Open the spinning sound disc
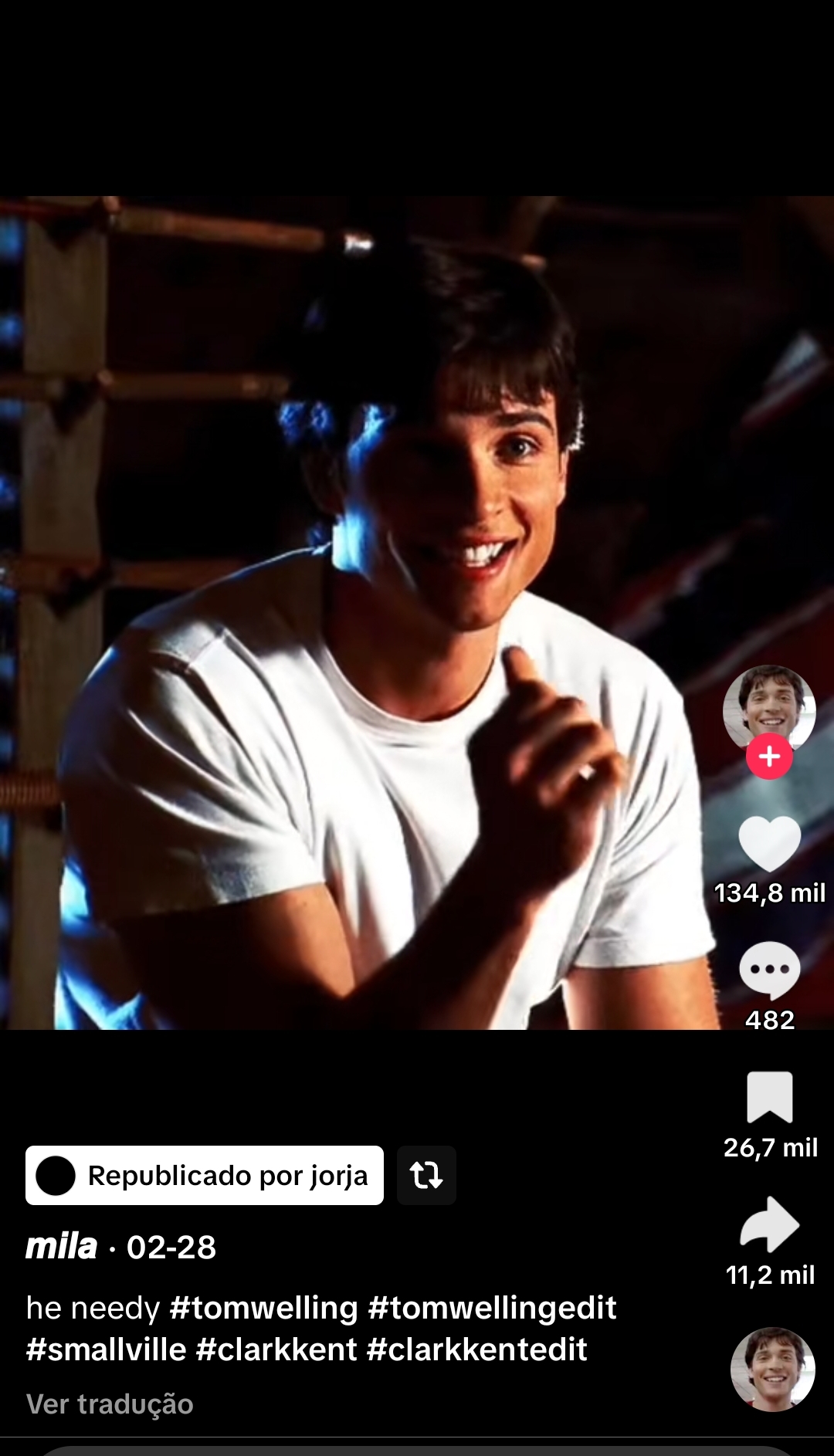 (x=772, y=1369)
